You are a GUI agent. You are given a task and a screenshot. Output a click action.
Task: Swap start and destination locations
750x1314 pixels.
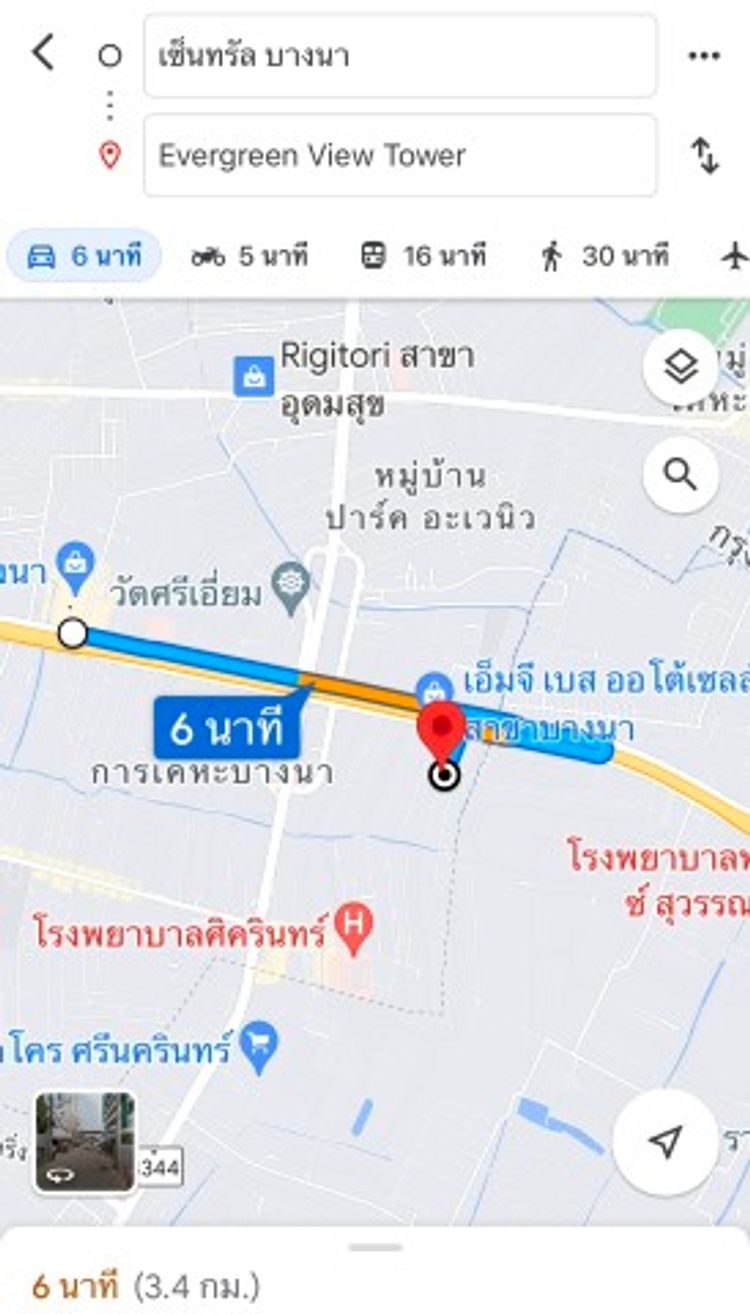tap(705, 156)
